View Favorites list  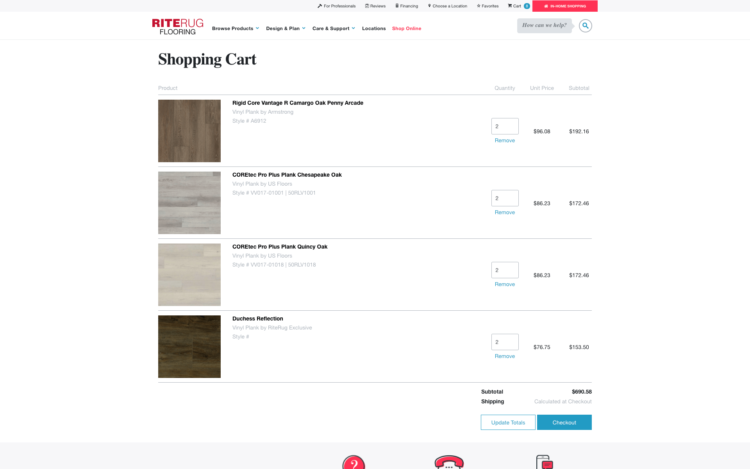(487, 5)
